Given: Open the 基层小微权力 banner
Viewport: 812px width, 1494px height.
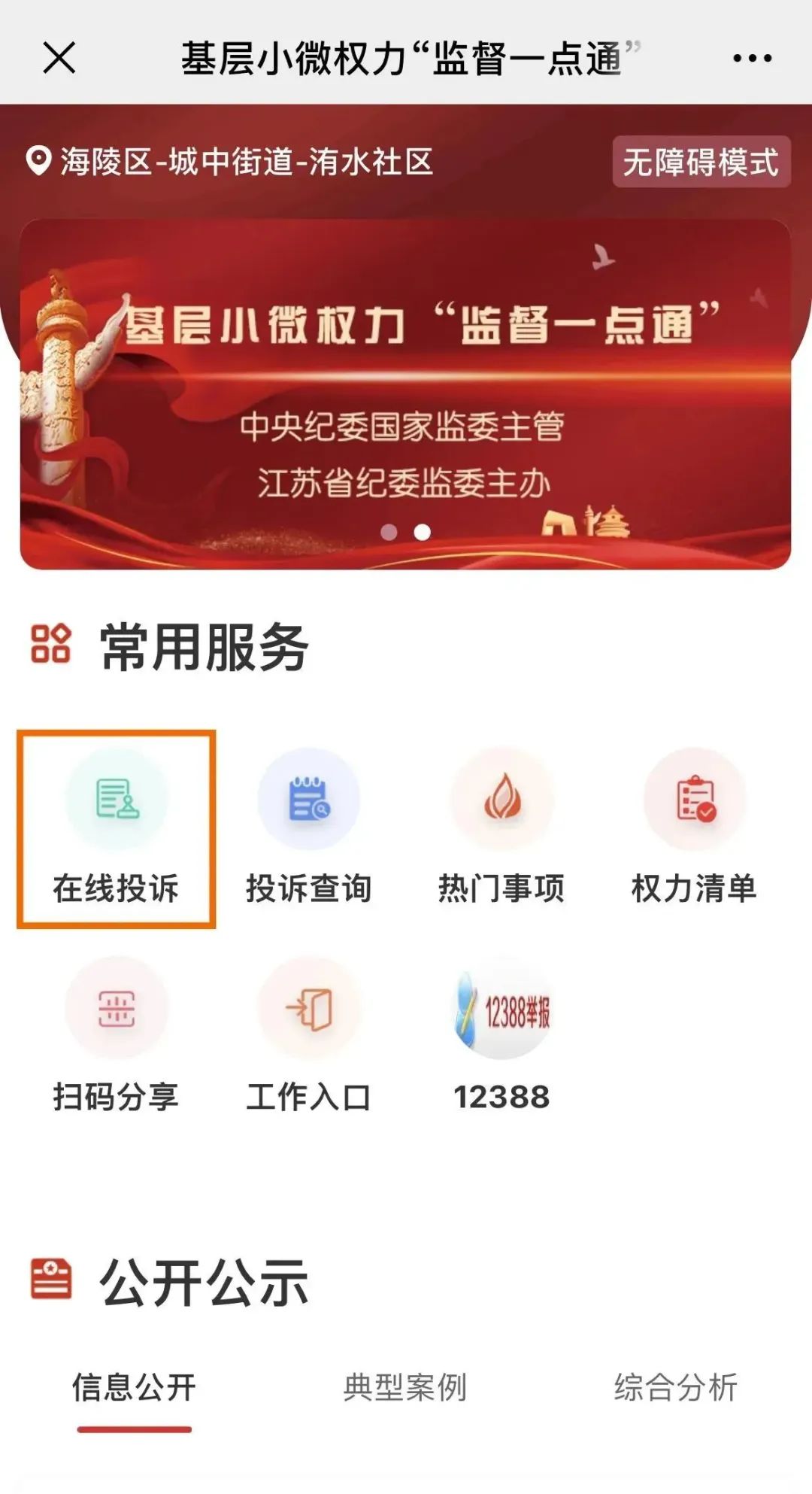Looking at the screenshot, I should point(405,395).
